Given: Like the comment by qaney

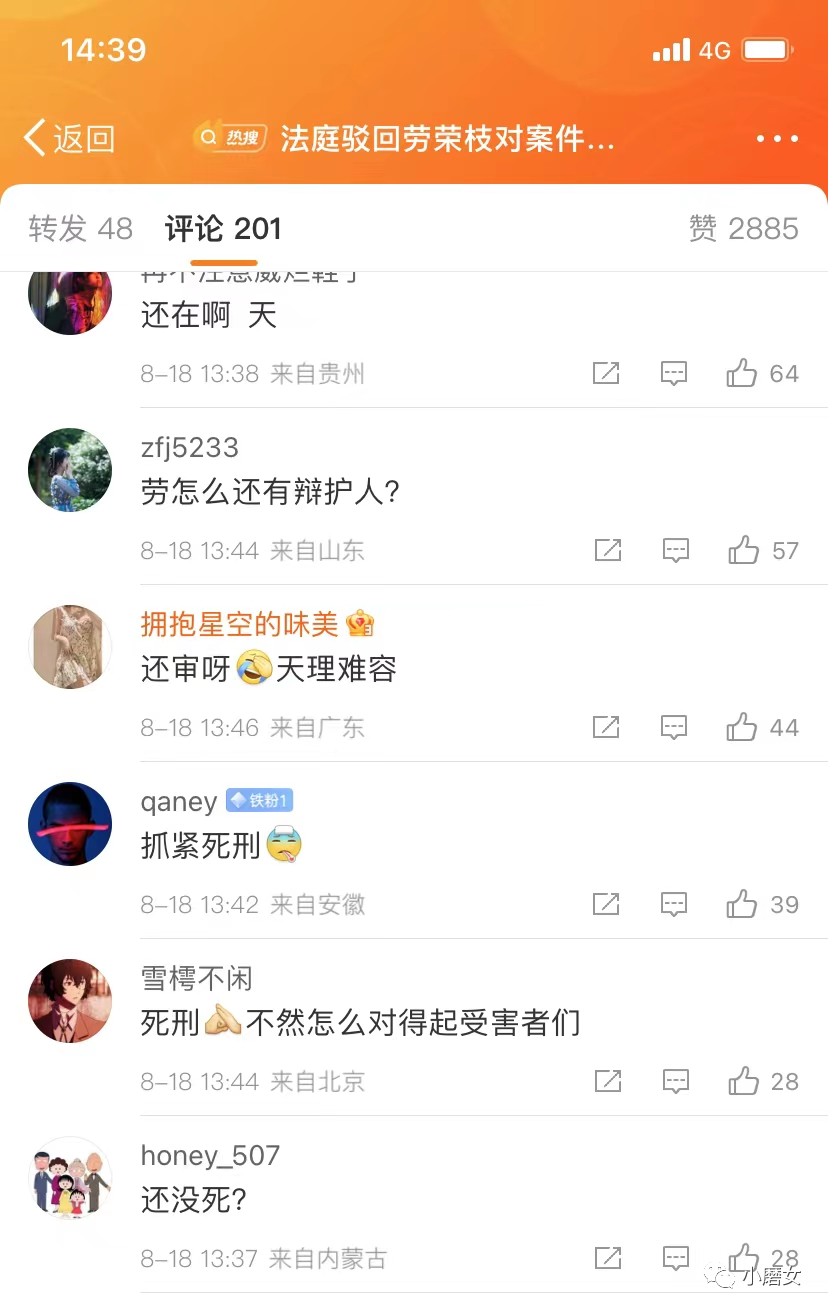Looking at the screenshot, I should click(x=743, y=904).
